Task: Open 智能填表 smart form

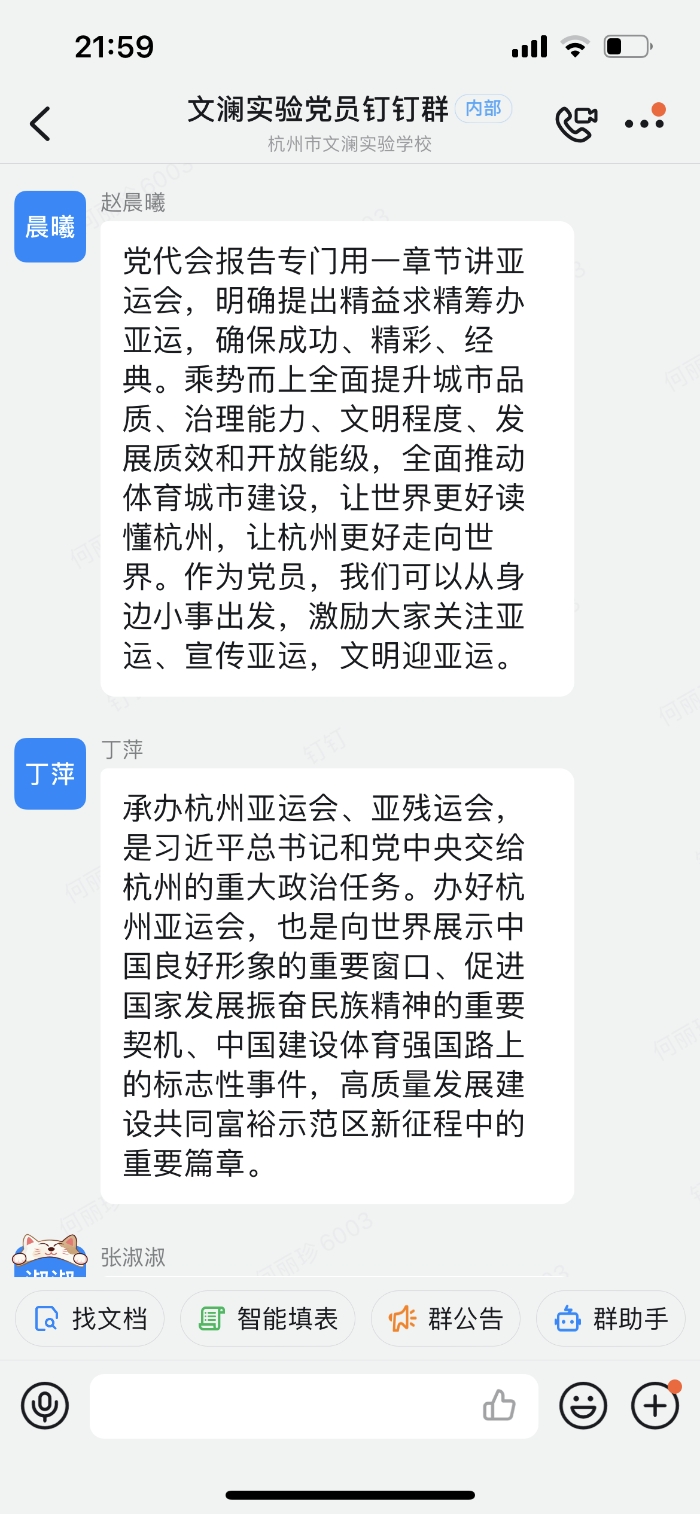Action: [268, 1319]
